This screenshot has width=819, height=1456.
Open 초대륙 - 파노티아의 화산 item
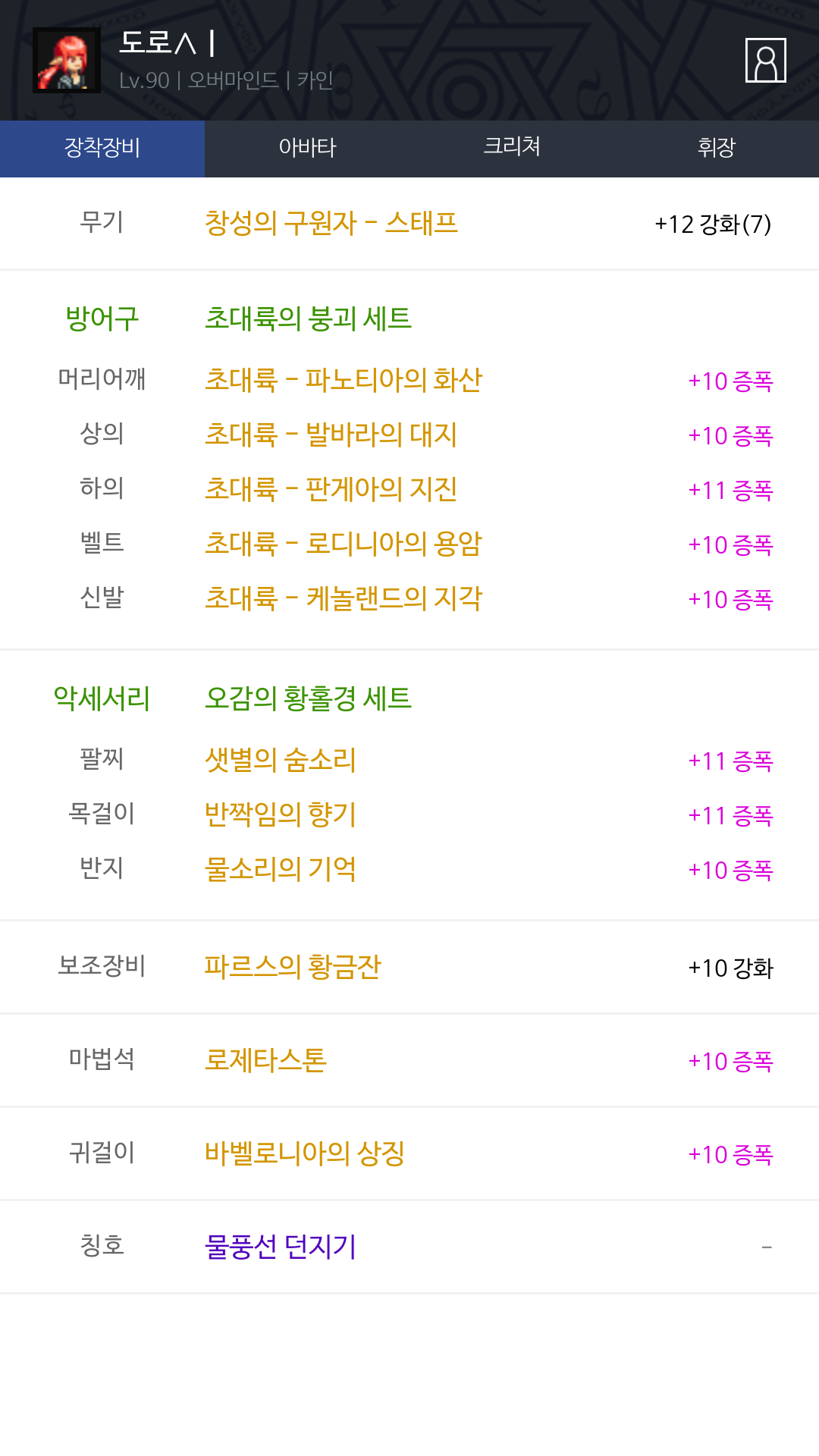pyautogui.click(x=344, y=380)
